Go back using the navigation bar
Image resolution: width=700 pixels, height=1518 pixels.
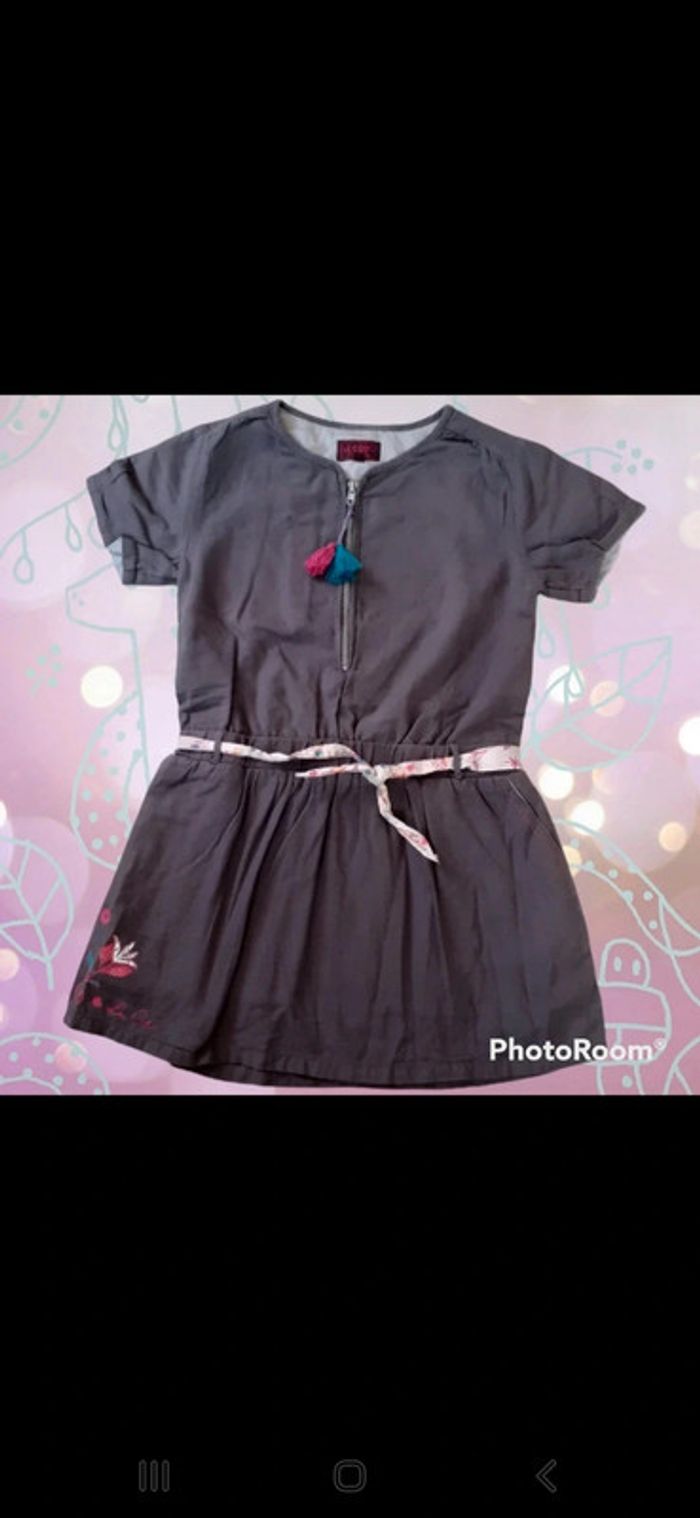pyautogui.click(x=546, y=1475)
